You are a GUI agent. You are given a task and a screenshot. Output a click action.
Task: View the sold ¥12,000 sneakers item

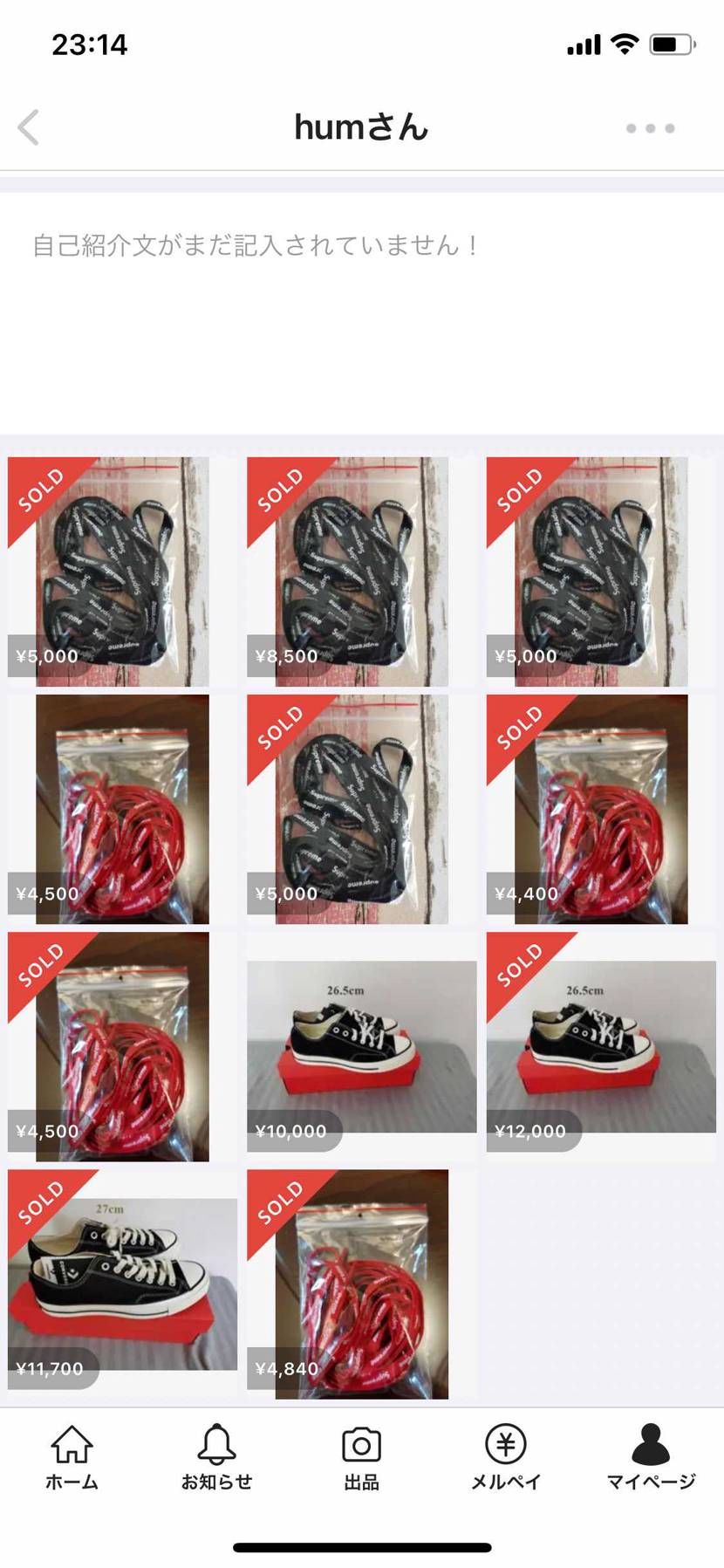tap(600, 1046)
